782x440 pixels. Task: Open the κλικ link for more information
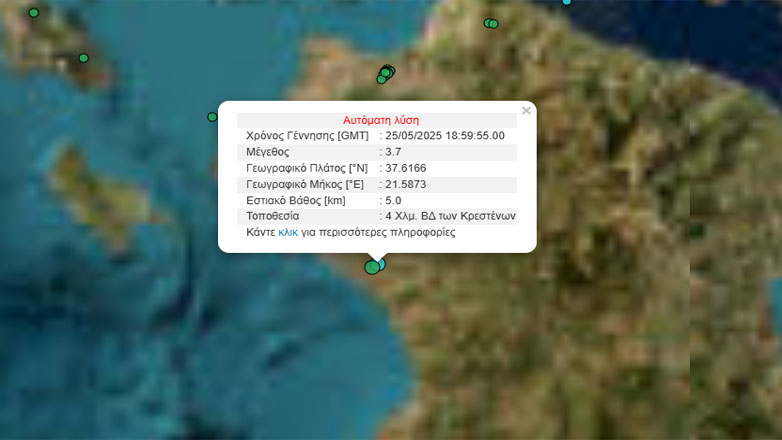point(288,232)
